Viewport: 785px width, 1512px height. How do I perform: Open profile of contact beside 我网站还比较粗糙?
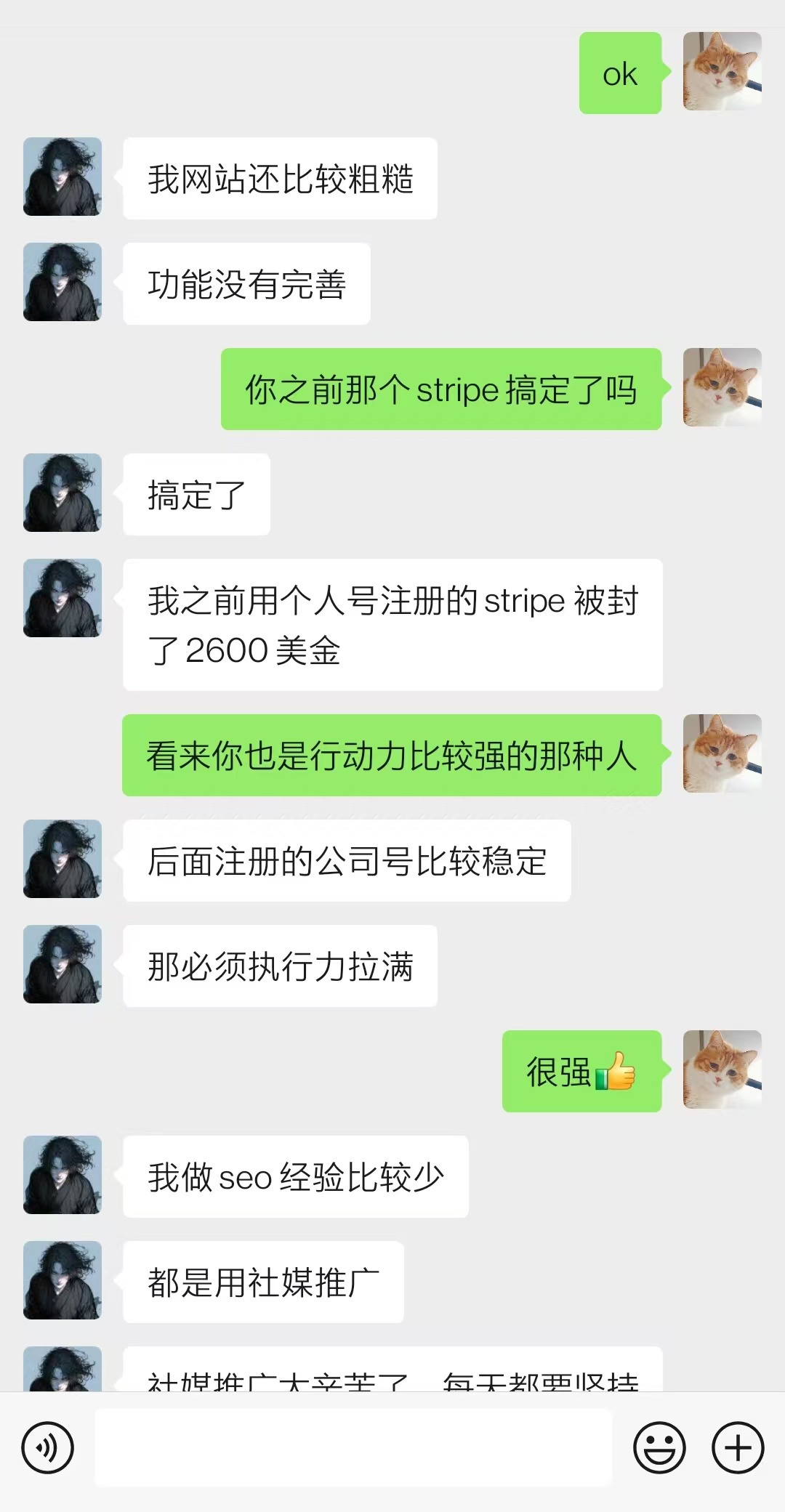(63, 177)
